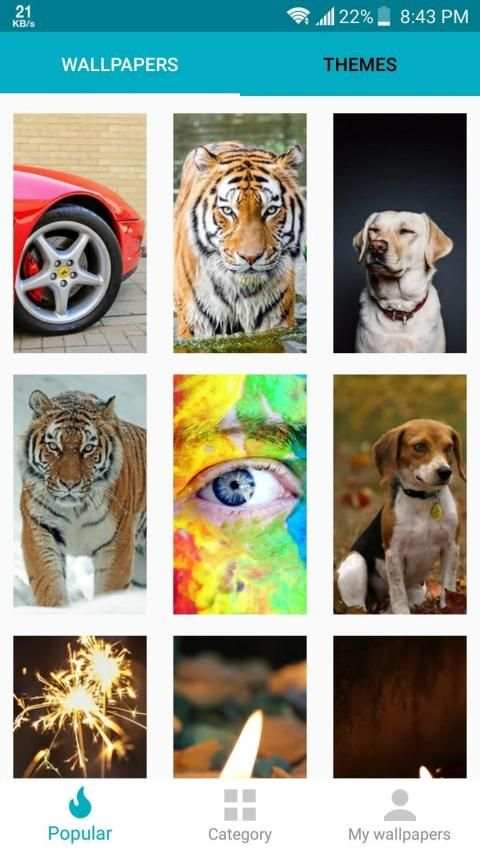The height and width of the screenshot is (853, 480).
Task: Open the red sports car wallpaper
Action: [x=80, y=233]
